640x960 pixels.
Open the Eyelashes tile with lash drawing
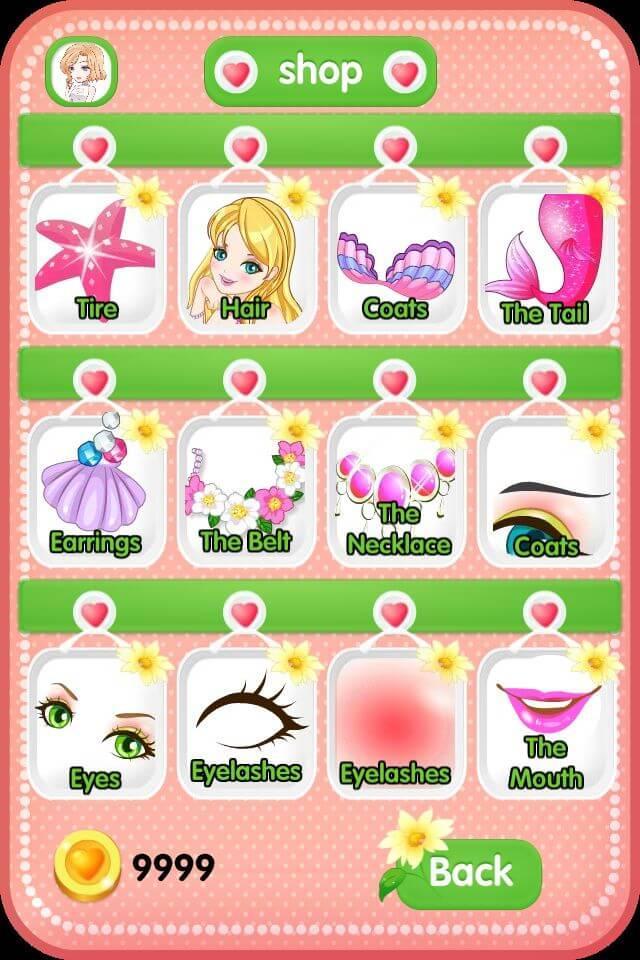tap(246, 724)
